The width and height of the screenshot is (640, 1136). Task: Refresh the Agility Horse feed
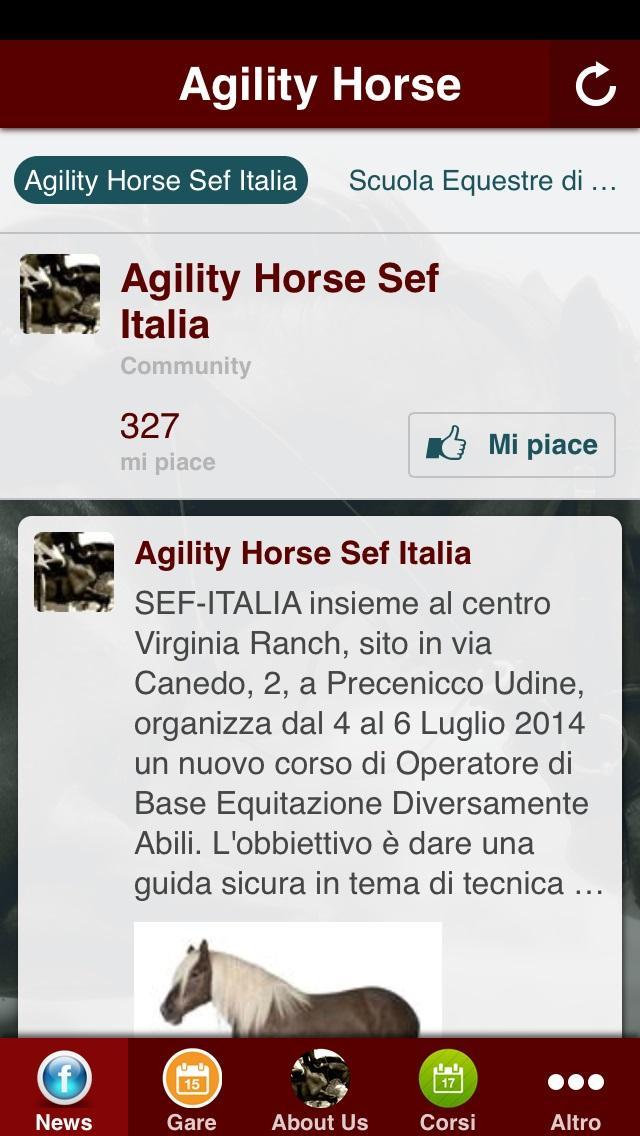(595, 85)
